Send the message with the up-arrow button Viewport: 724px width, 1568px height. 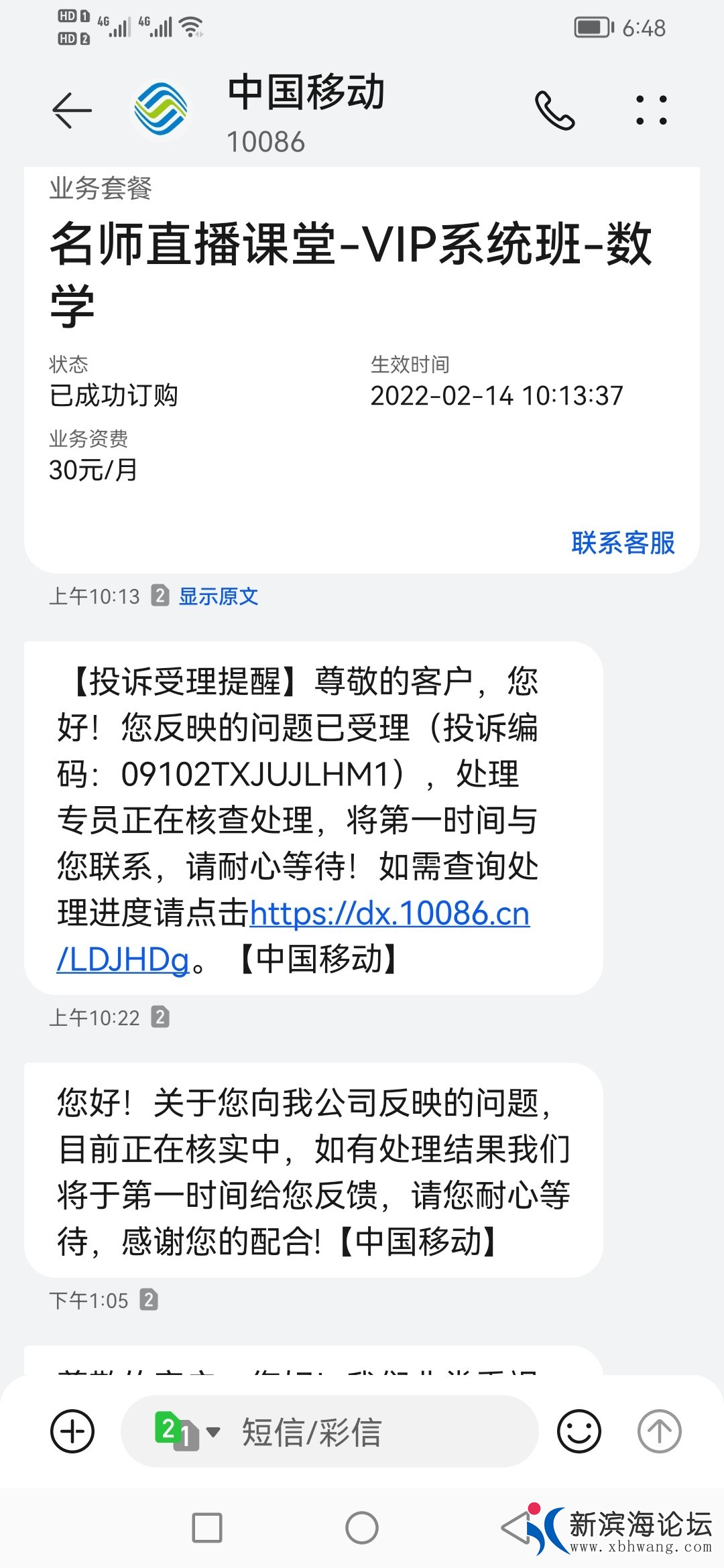click(659, 1431)
